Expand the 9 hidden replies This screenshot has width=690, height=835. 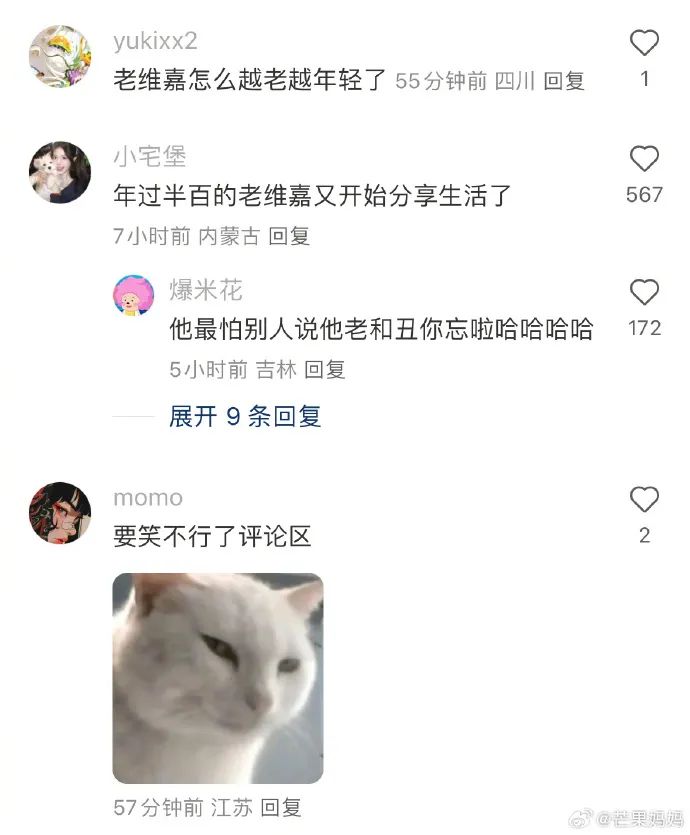(245, 416)
